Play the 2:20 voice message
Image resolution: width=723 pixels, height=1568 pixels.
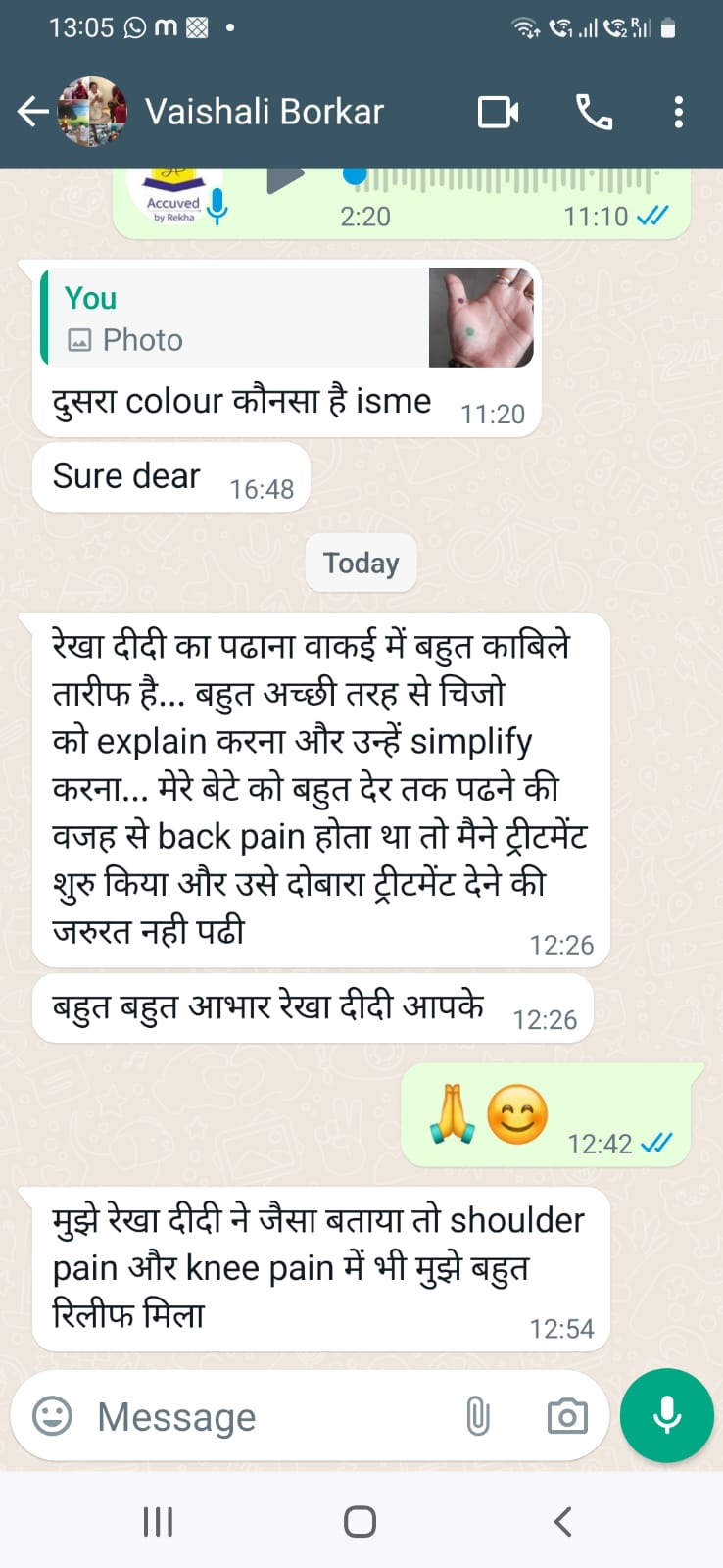click(285, 180)
